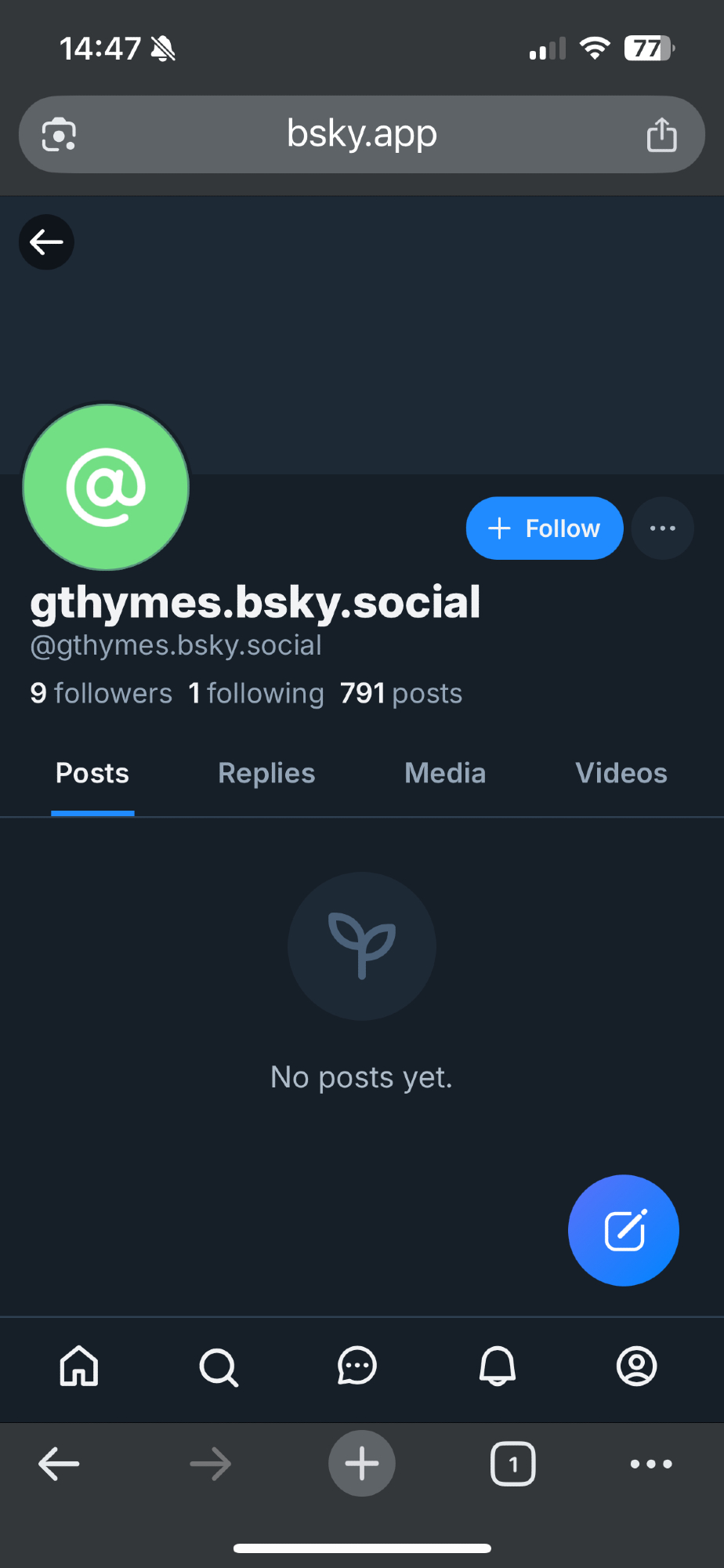View the 1 following list
The width and height of the screenshot is (724, 1568).
point(256,693)
